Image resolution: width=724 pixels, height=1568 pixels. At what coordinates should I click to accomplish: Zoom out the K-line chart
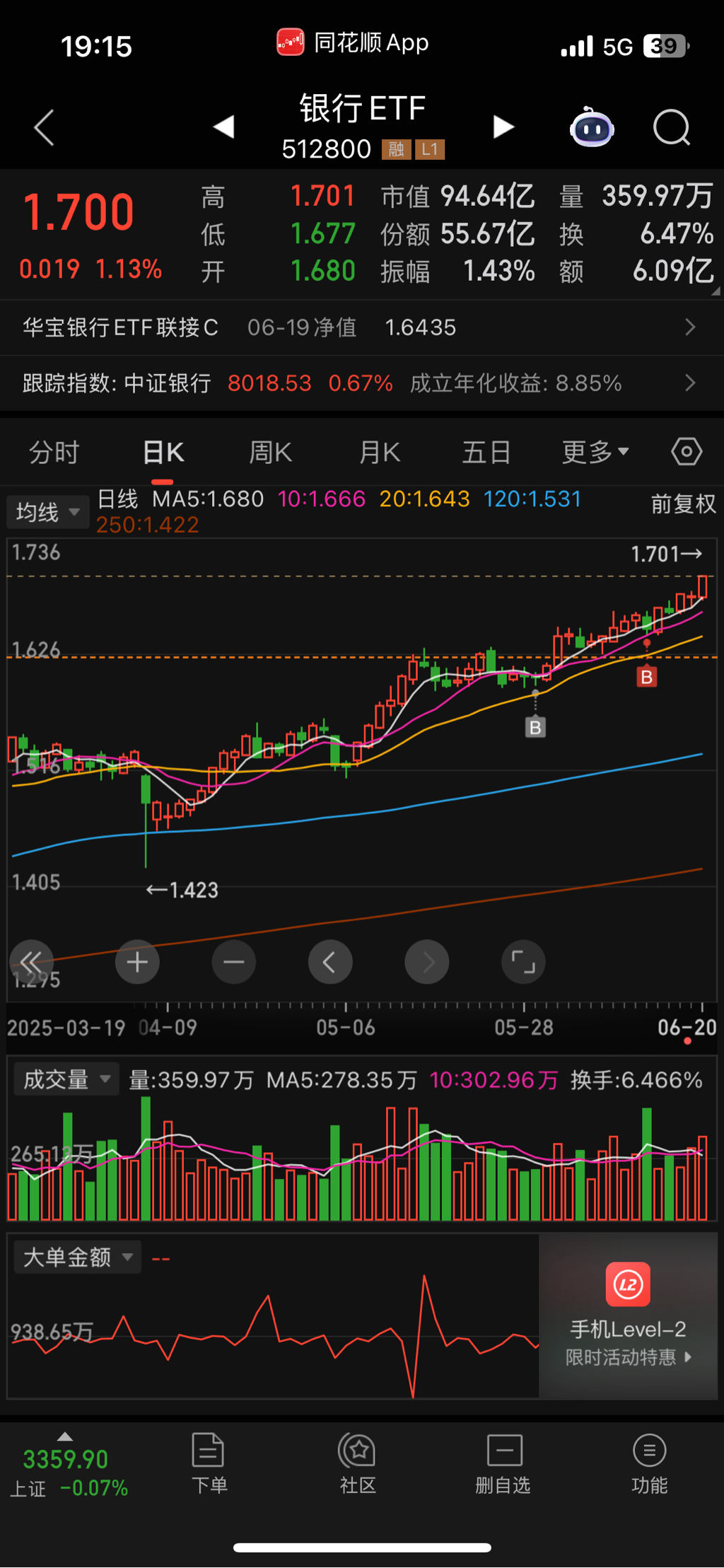pyautogui.click(x=233, y=962)
